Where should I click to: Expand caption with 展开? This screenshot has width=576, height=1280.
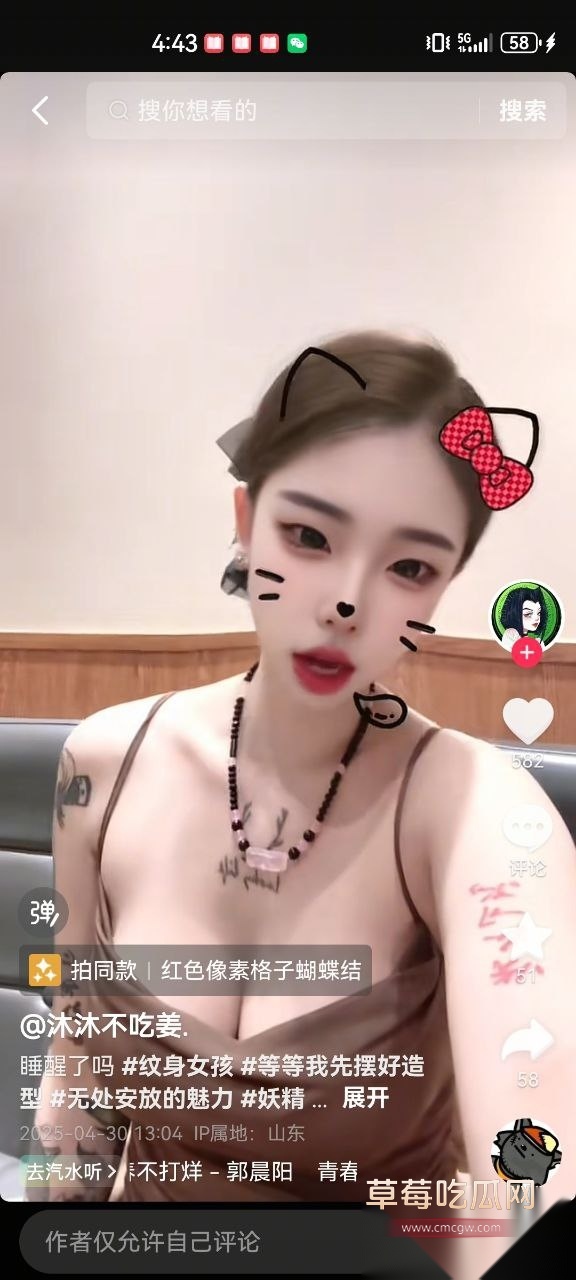click(x=365, y=1098)
